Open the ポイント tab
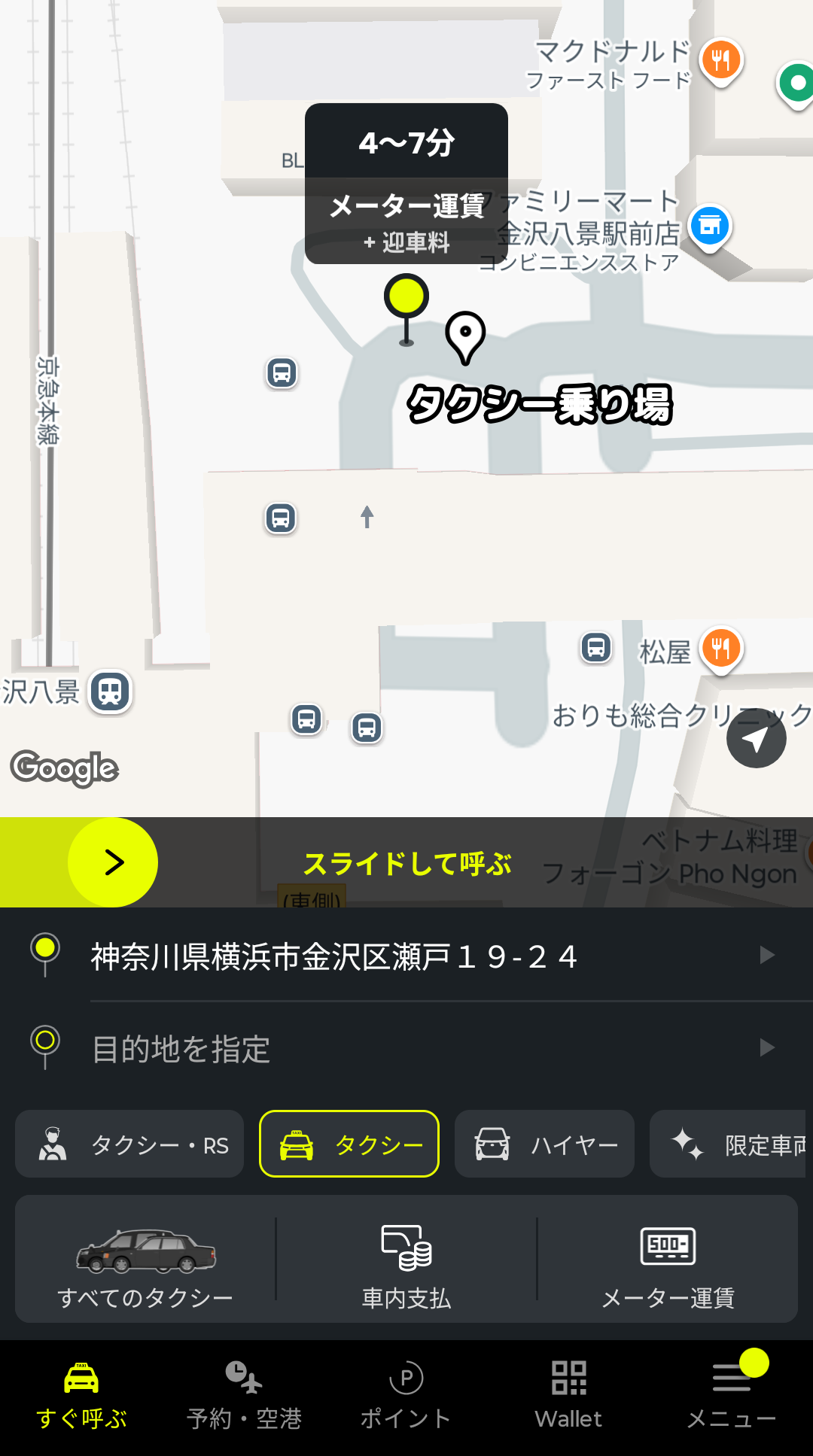The width and height of the screenshot is (813, 1456). coord(406,1396)
